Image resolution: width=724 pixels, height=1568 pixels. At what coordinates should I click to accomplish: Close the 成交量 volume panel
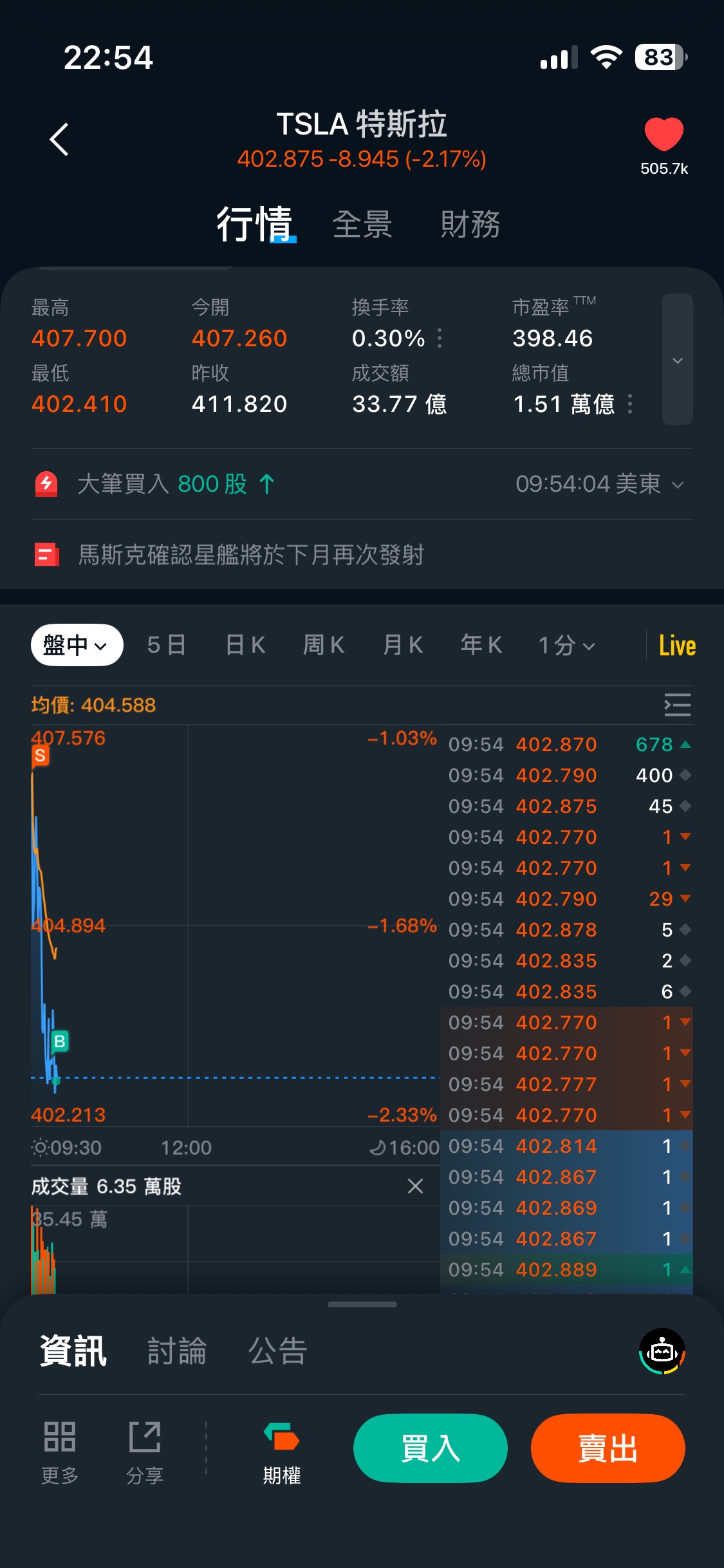click(x=416, y=1186)
